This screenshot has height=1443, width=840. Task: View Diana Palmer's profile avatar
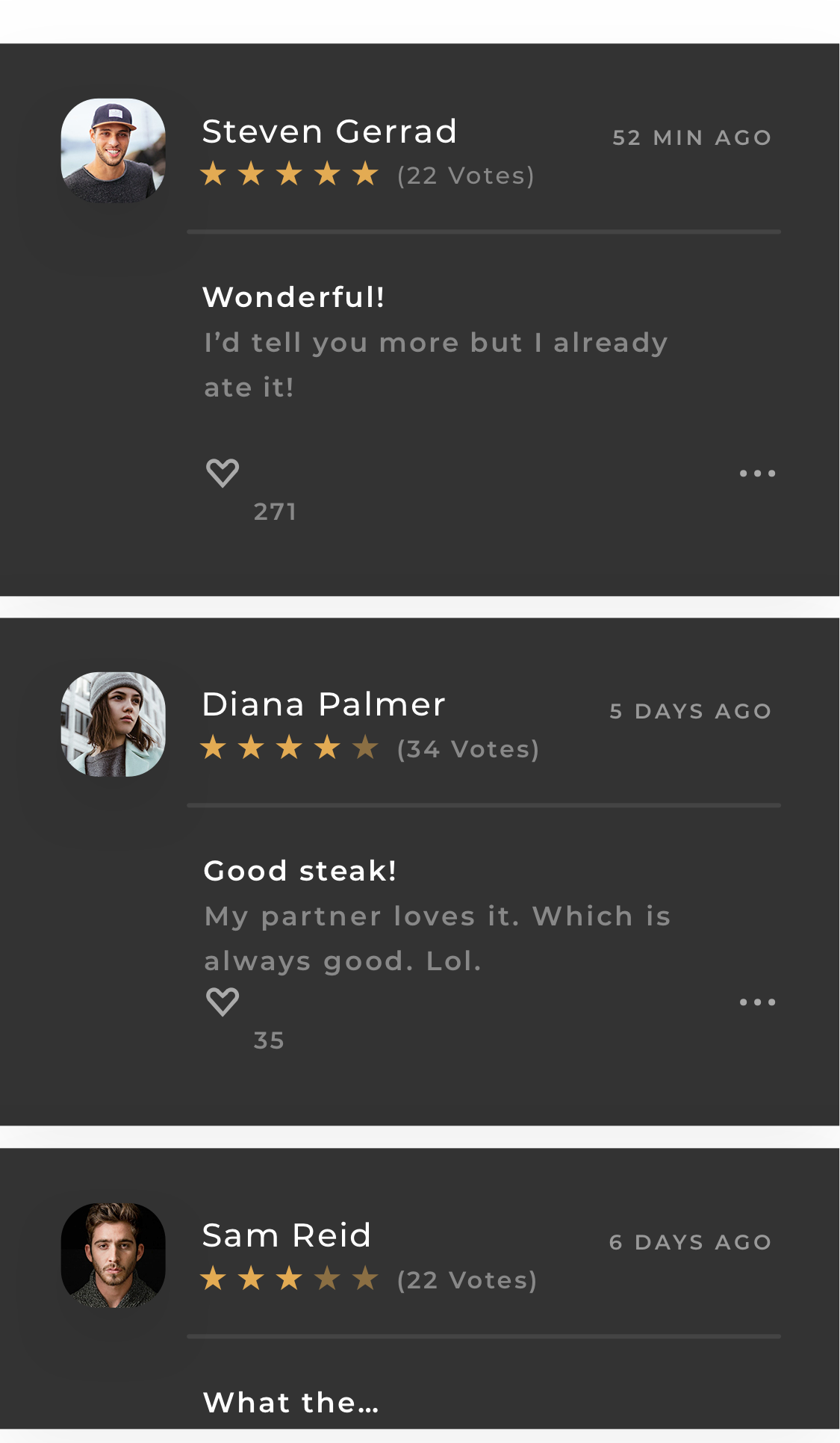(x=113, y=724)
